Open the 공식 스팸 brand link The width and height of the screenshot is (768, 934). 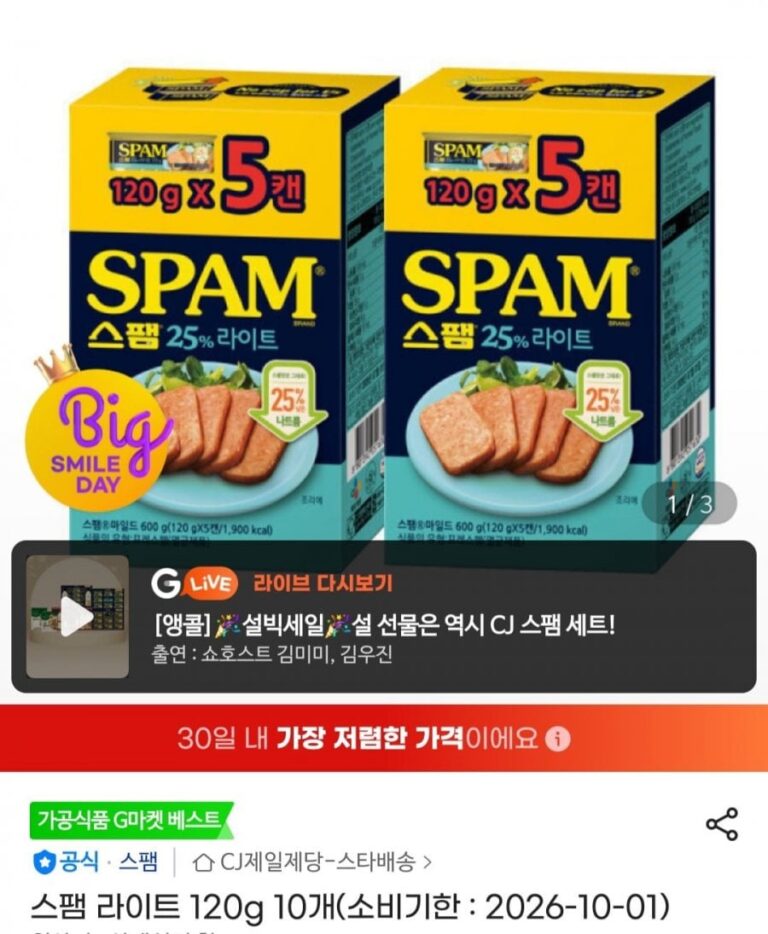coord(95,861)
